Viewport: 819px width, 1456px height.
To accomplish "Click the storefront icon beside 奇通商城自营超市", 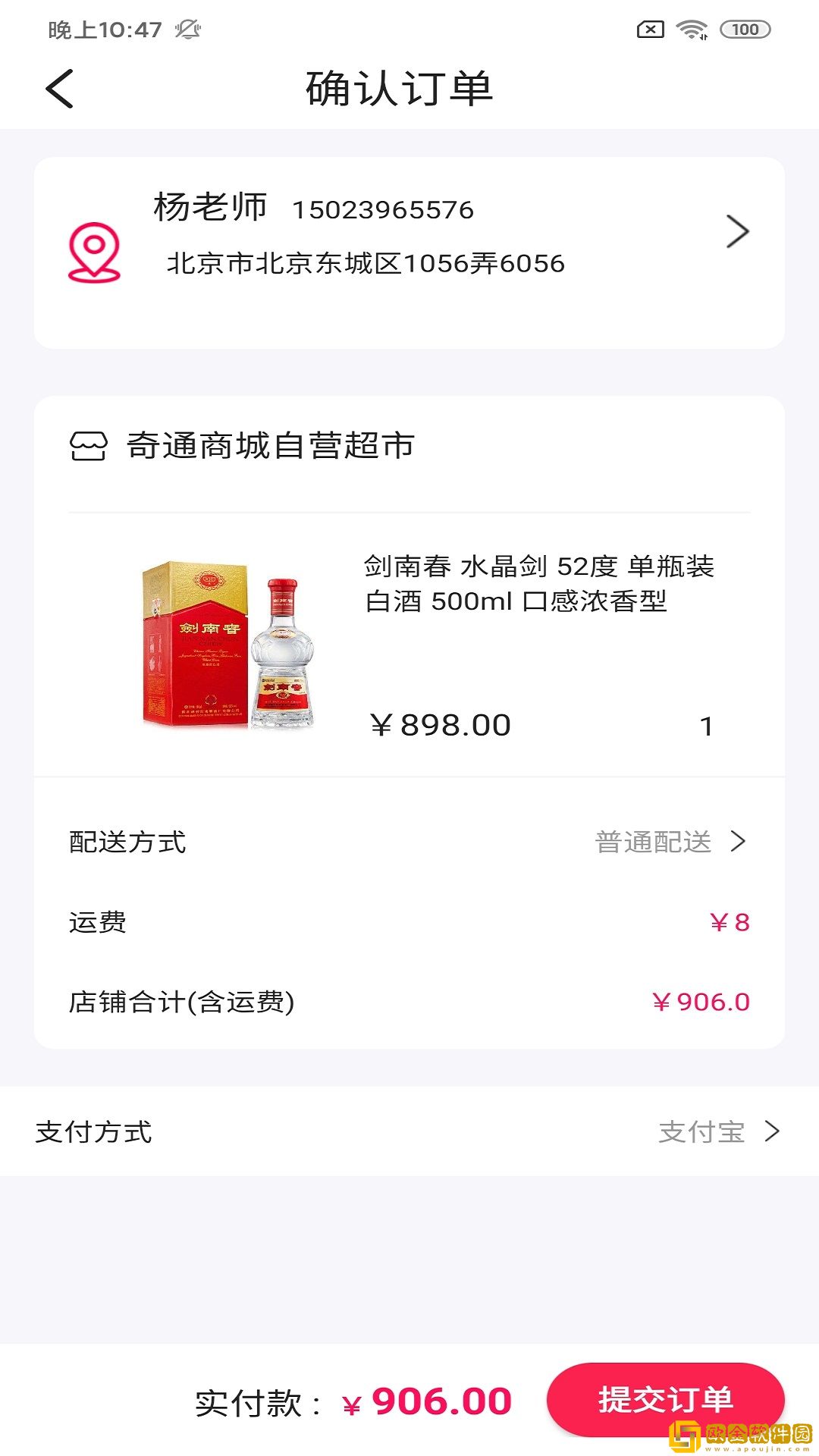I will [89, 447].
